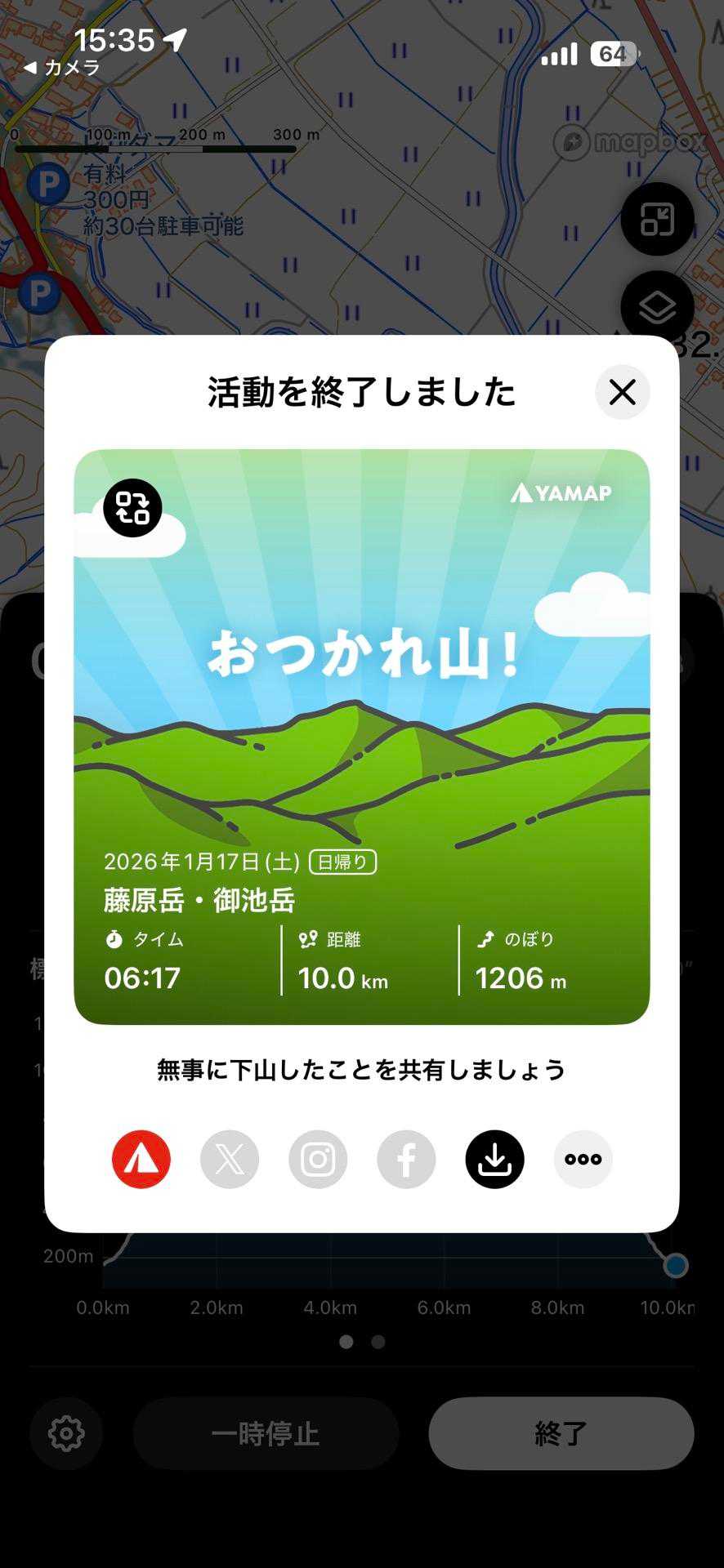This screenshot has height=1568, width=724.
Task: Share the result on Facebook
Action: coord(406,1159)
